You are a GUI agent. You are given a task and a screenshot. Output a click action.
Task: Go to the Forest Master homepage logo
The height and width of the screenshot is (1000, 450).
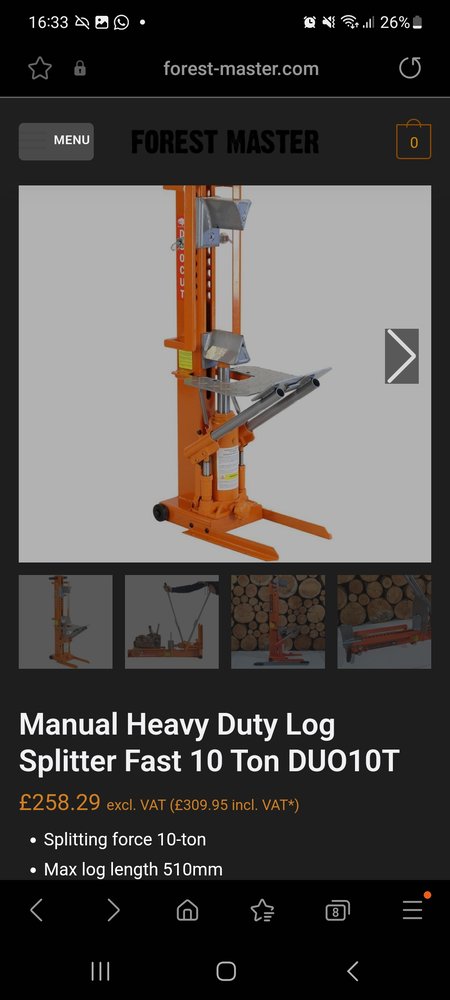[x=224, y=142]
